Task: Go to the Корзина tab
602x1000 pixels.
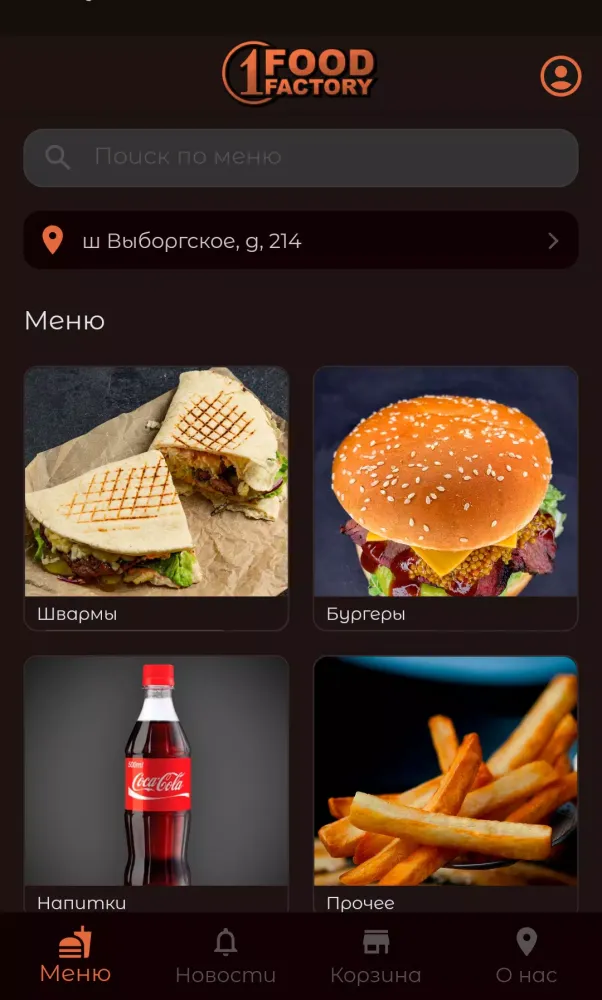Action: [375, 956]
